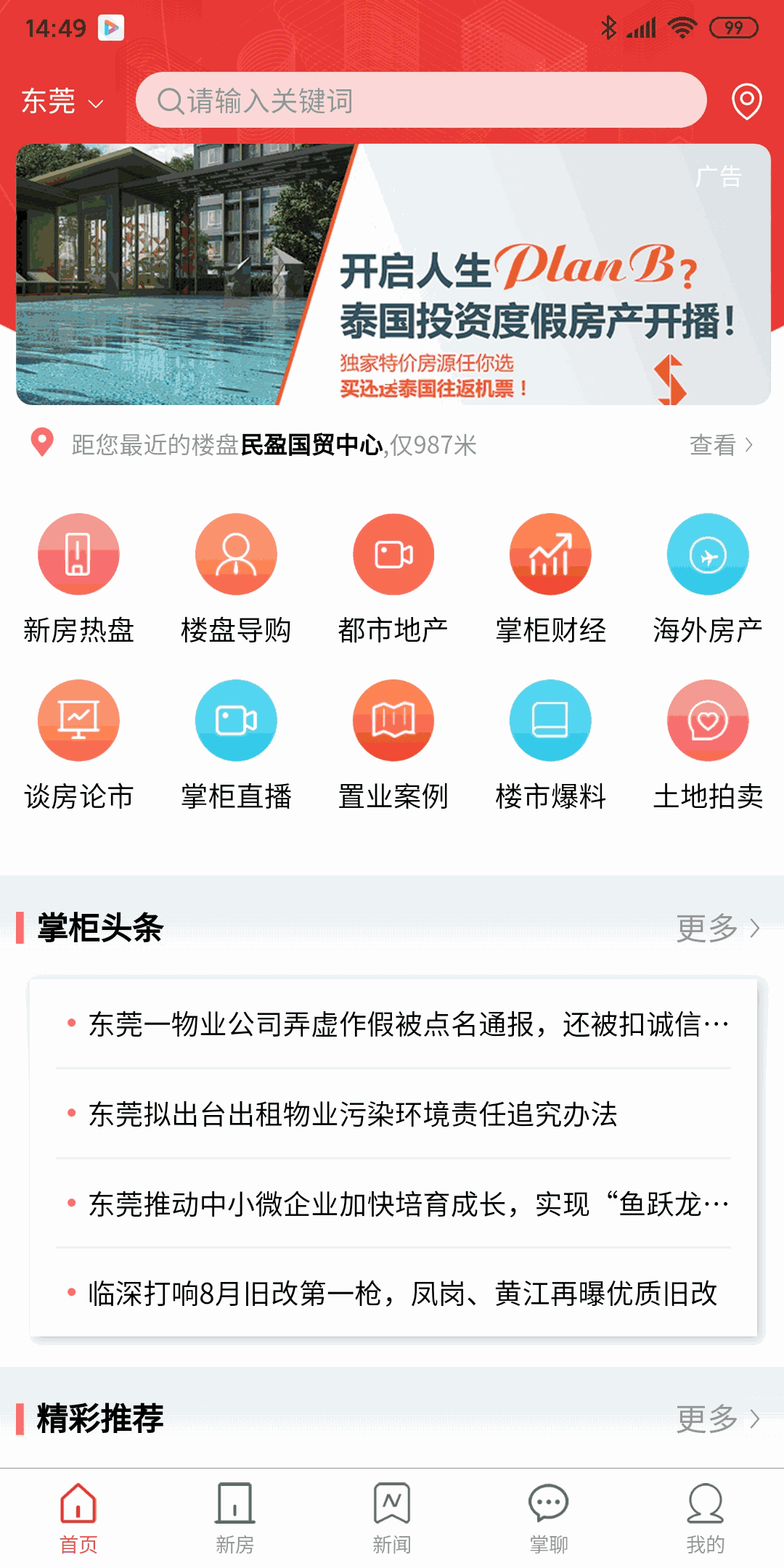Select the 谈房论市 presentation icon
This screenshot has width=784, height=1568.
[78, 719]
